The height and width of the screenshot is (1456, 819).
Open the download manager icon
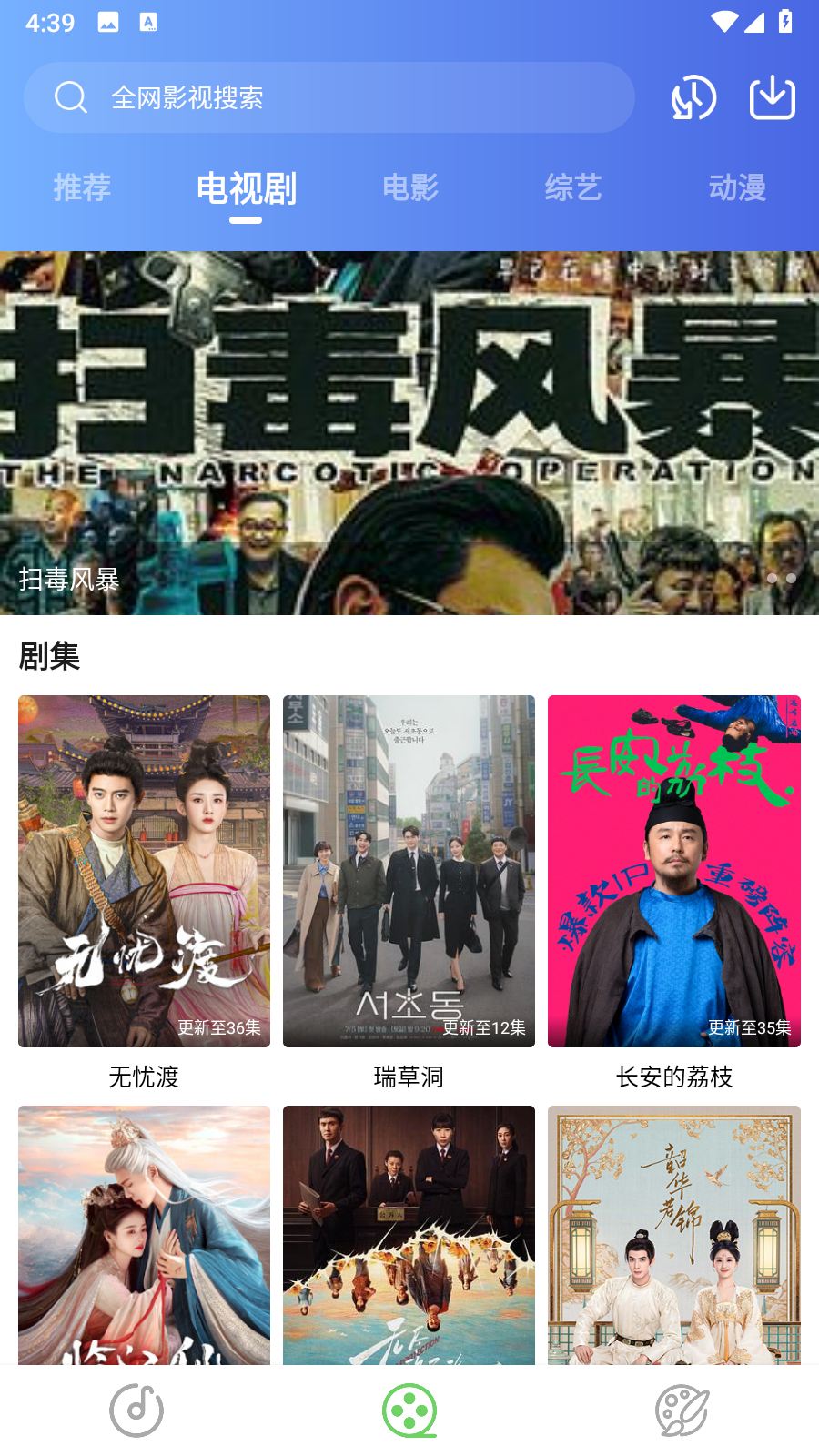773,96
